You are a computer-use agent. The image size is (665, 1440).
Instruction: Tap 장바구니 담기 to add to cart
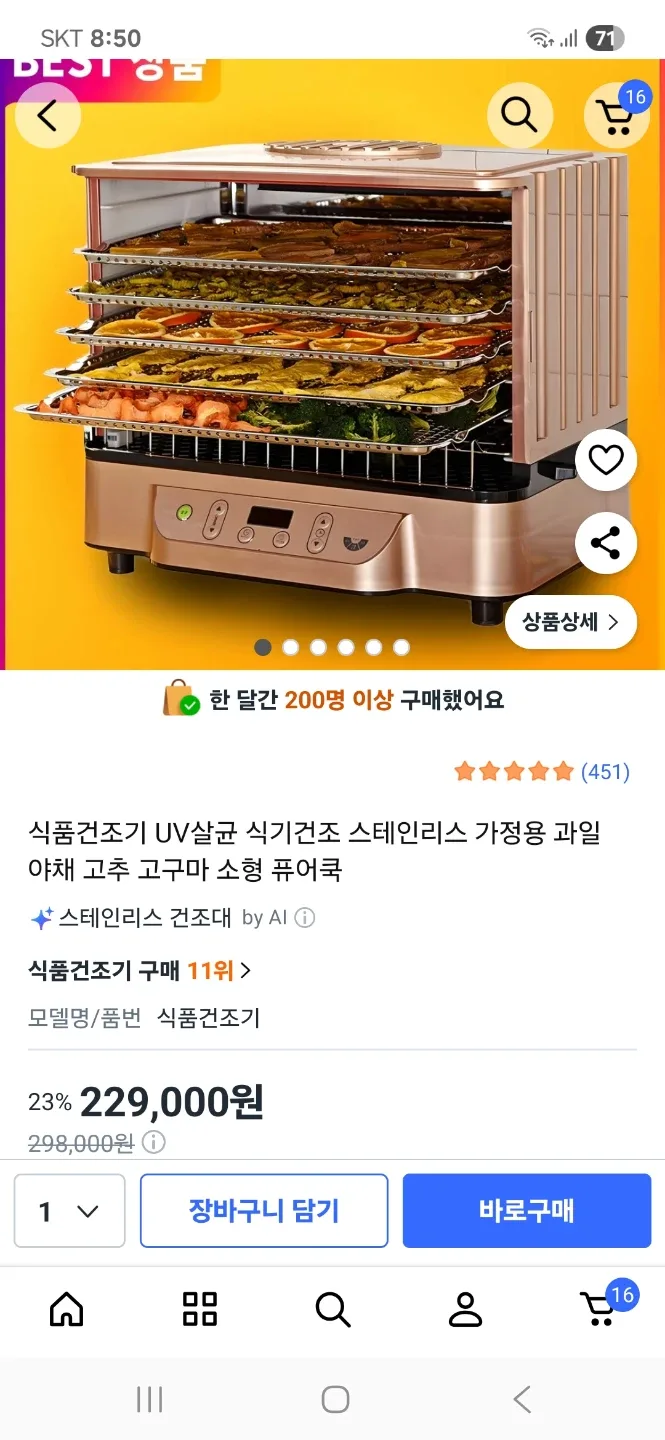point(264,1211)
